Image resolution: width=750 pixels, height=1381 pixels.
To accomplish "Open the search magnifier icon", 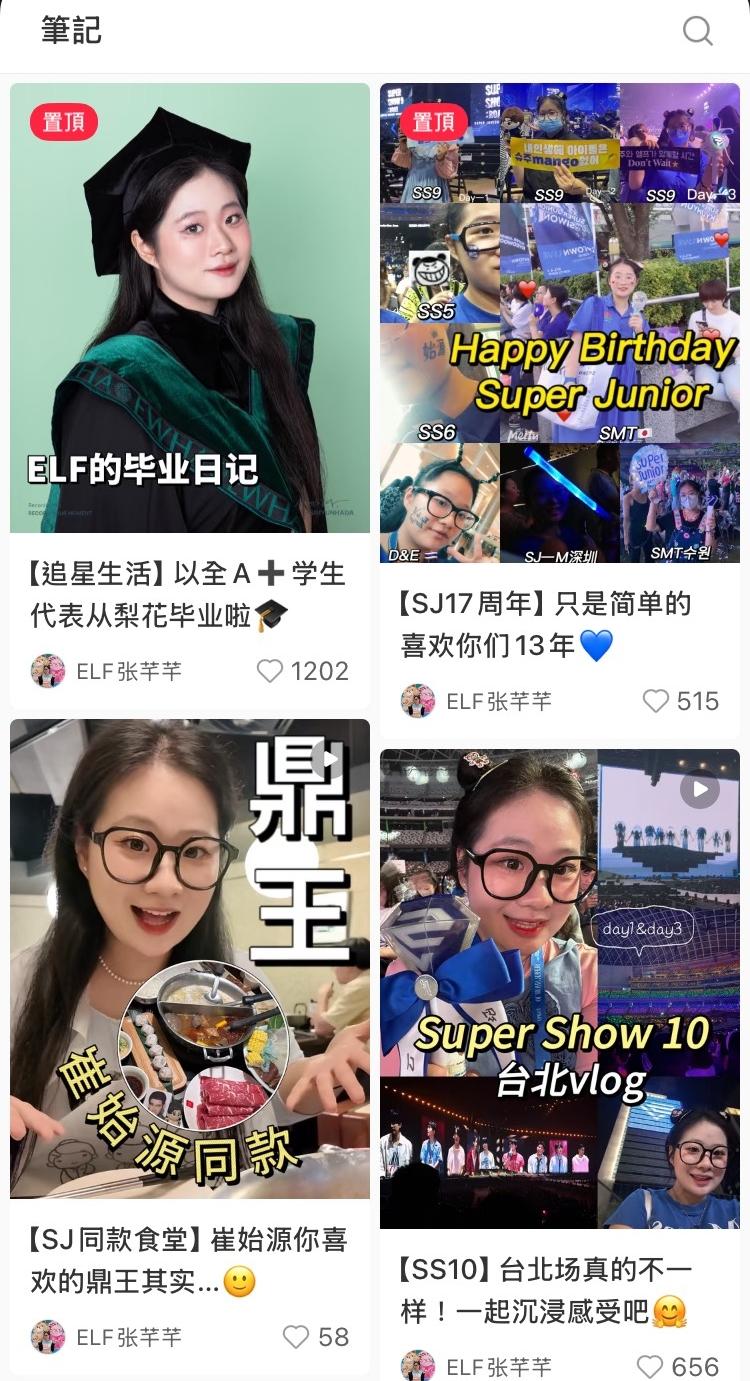I will pos(698,31).
